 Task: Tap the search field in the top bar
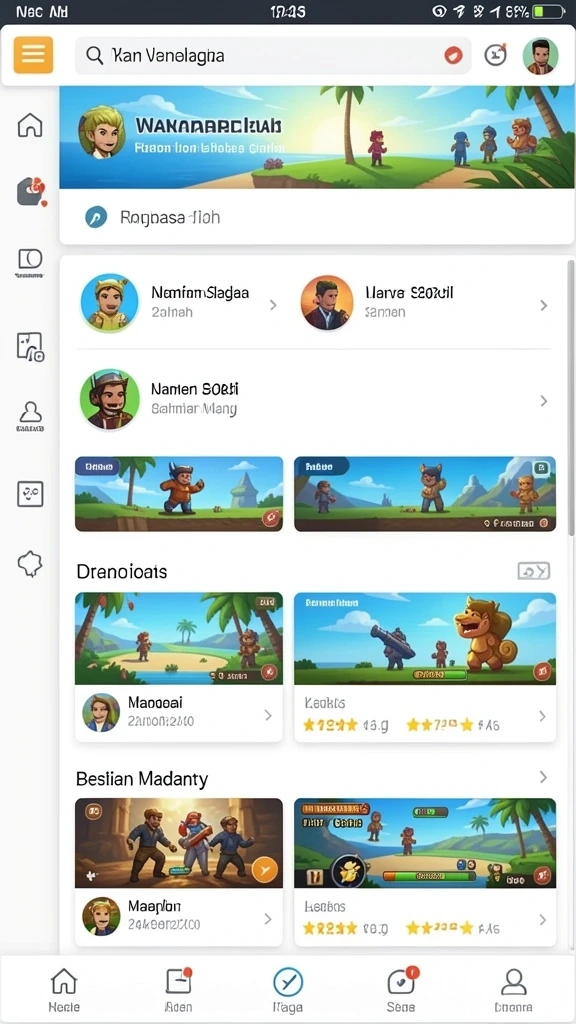point(273,56)
